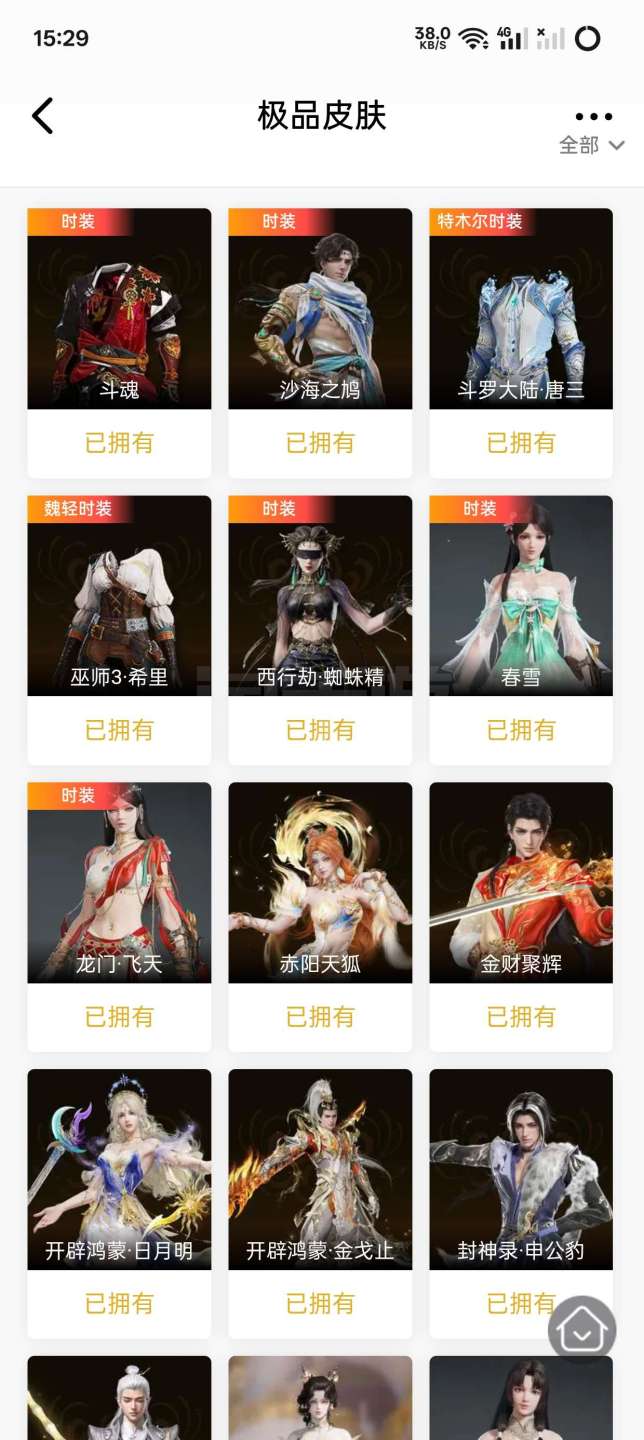Expand the 全部 filter dropdown

point(591,146)
